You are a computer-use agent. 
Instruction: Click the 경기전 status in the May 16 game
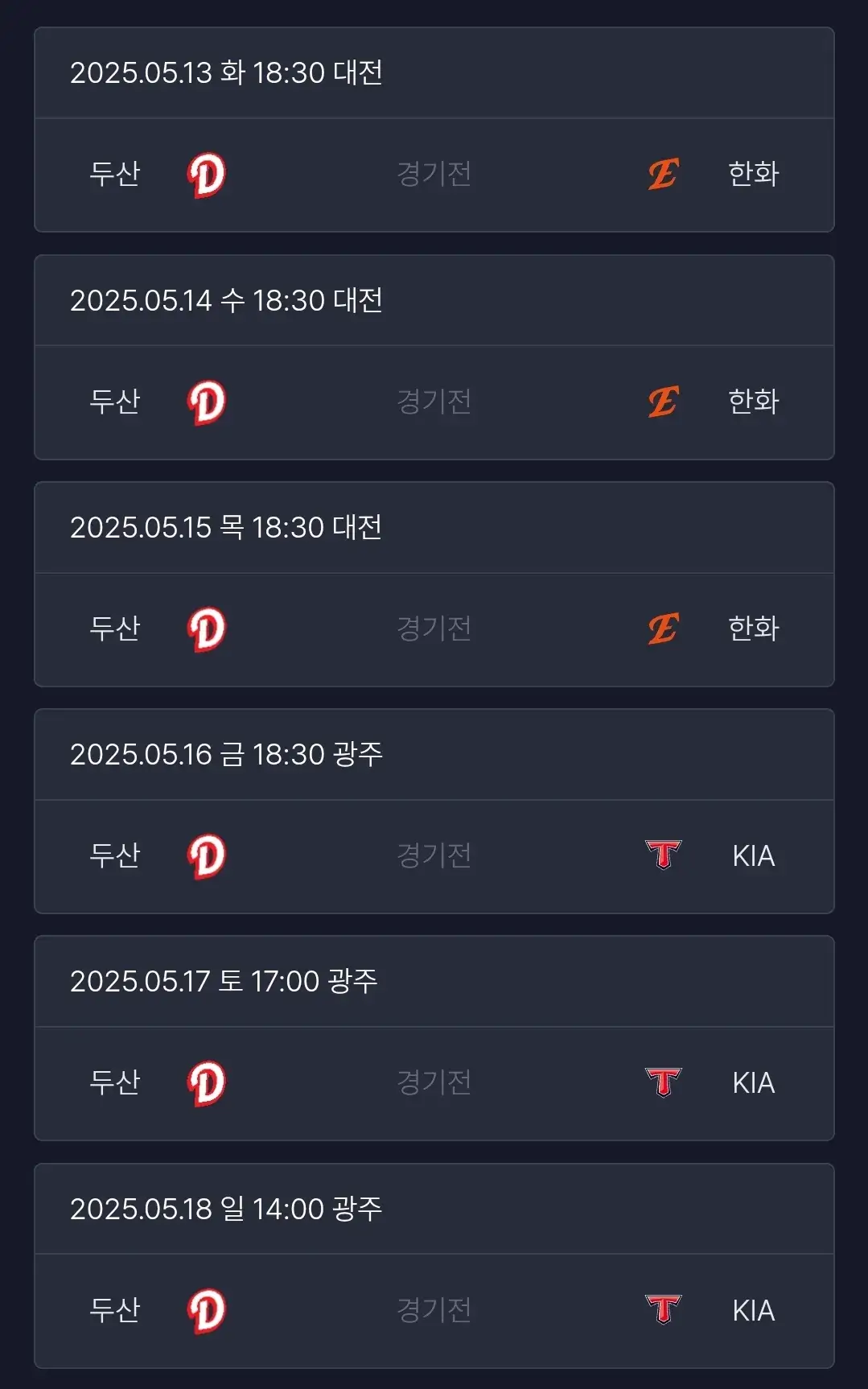[434, 857]
